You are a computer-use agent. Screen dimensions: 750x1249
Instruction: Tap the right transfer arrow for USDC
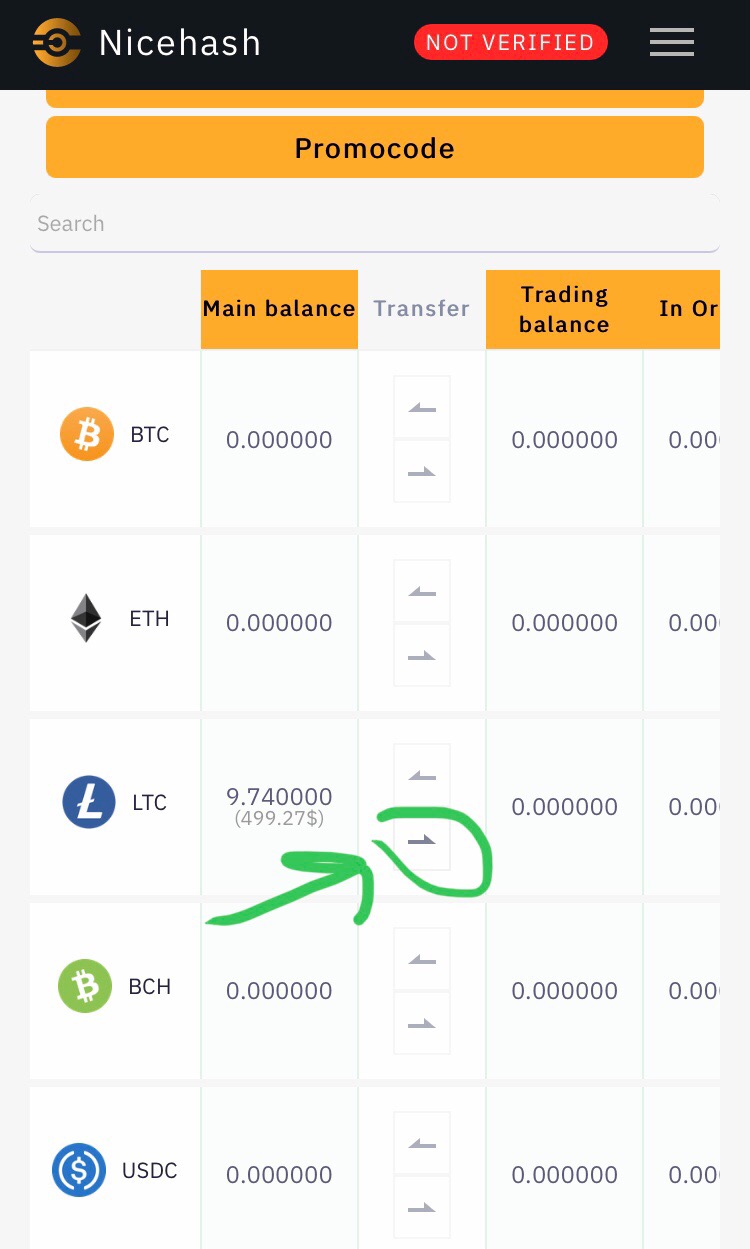click(422, 1207)
